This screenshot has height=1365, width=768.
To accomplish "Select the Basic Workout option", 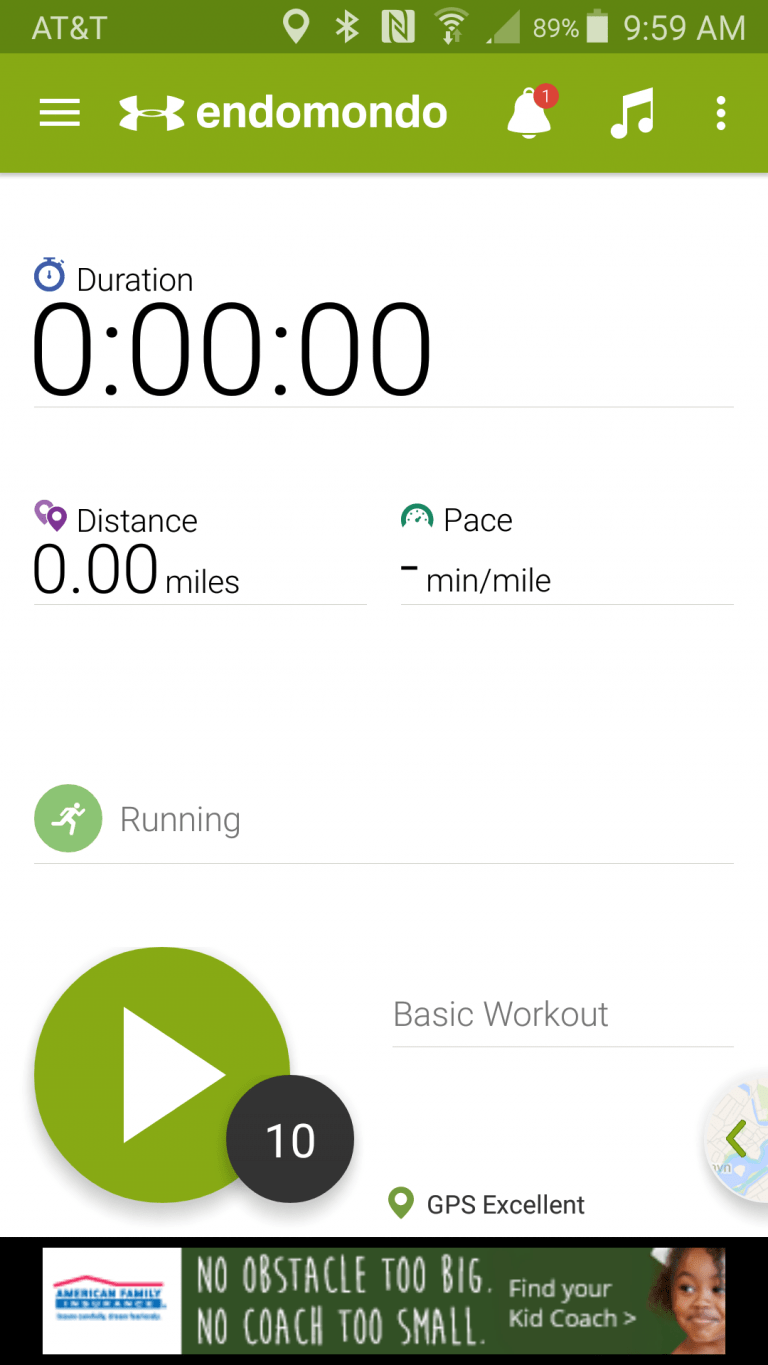I will pos(563,1014).
